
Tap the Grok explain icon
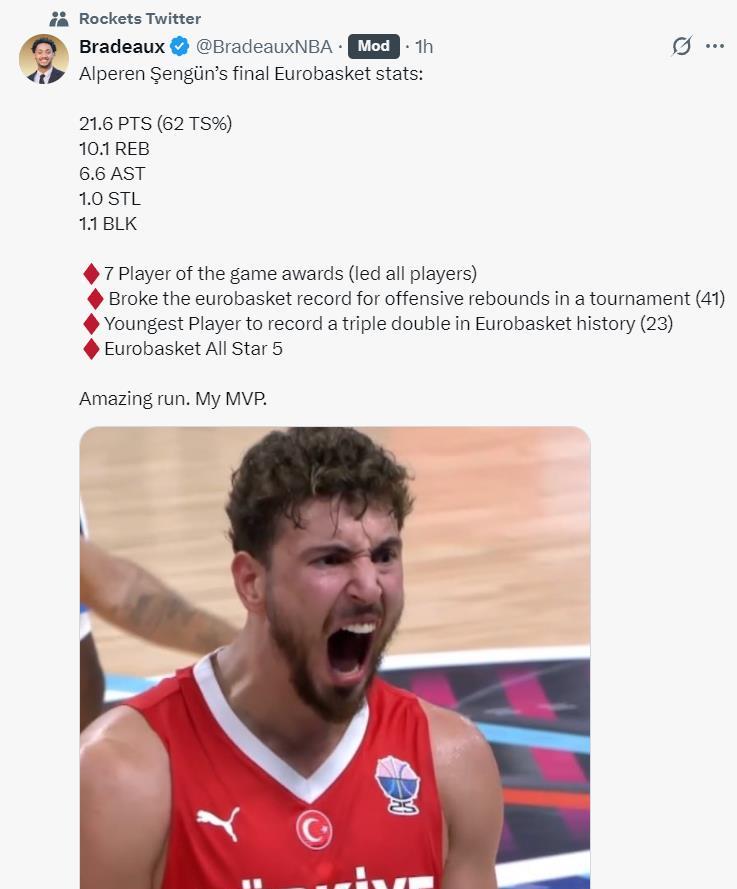point(681,46)
